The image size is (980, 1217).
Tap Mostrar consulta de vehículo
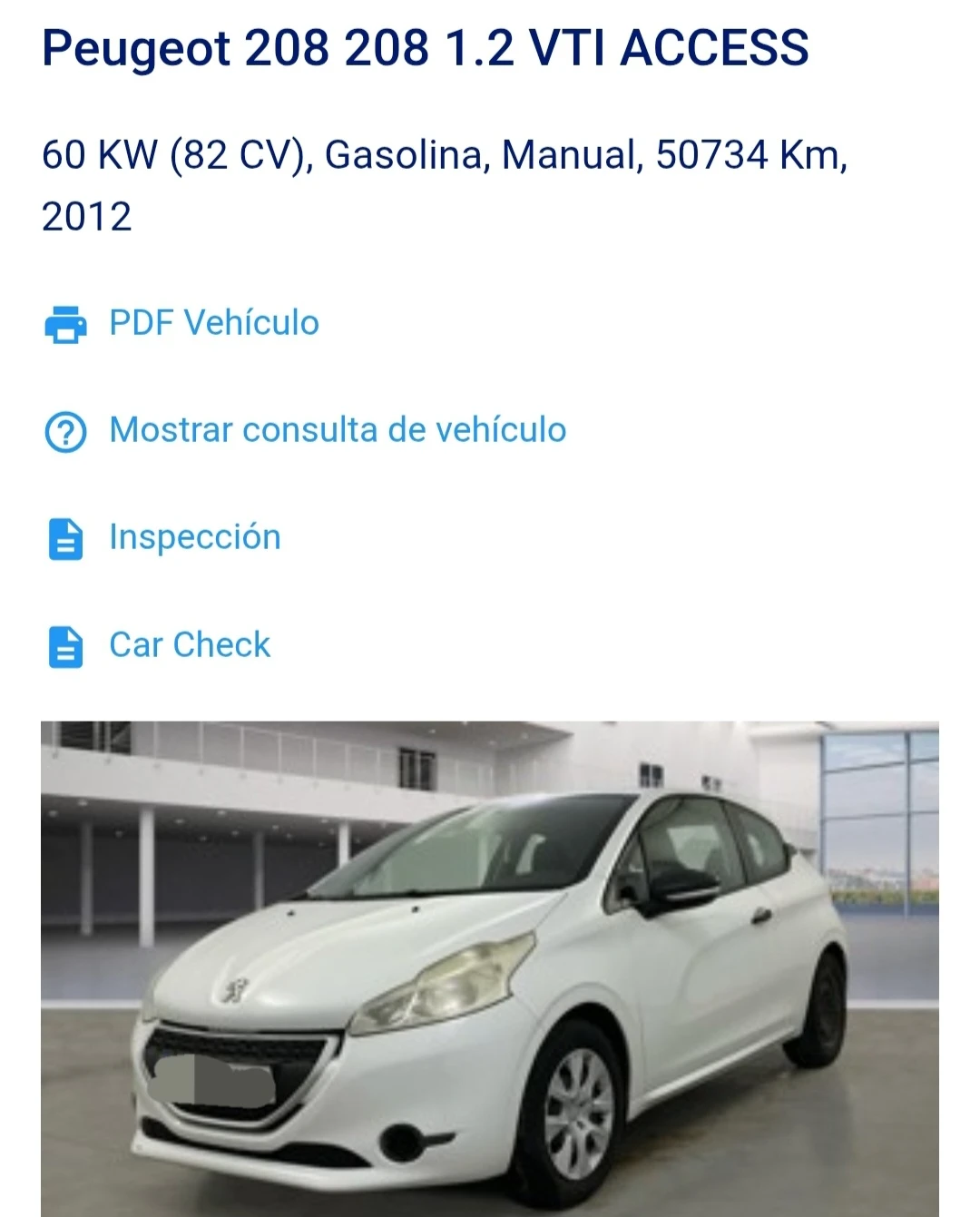(x=337, y=430)
